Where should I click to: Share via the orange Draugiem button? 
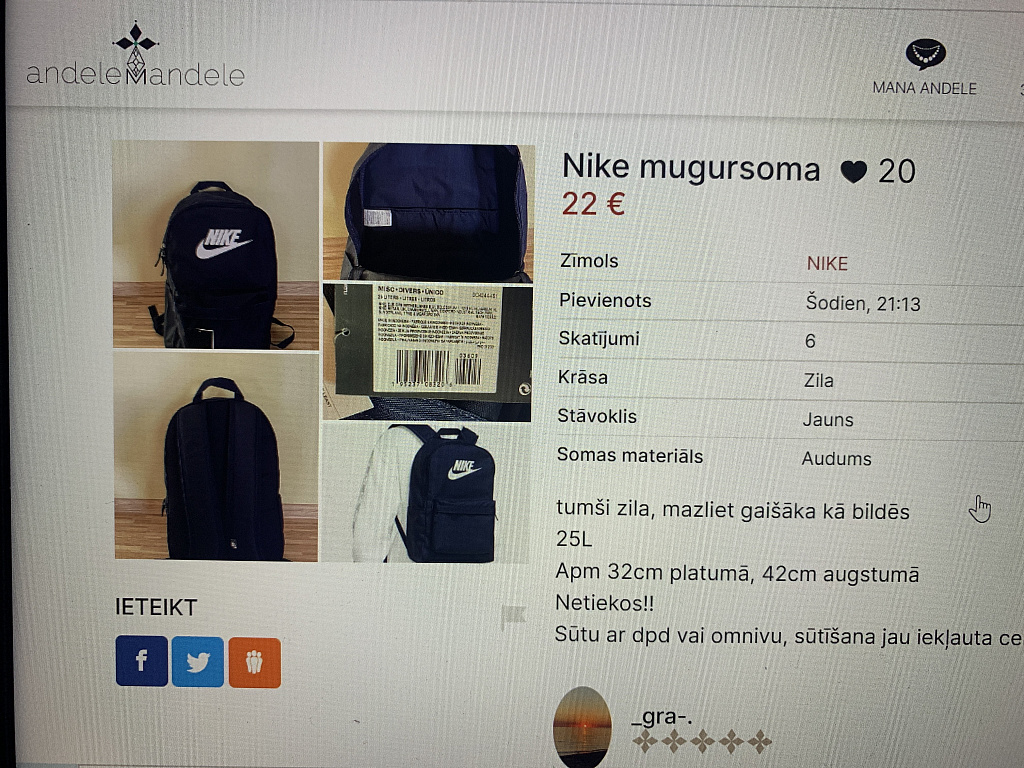(255, 663)
